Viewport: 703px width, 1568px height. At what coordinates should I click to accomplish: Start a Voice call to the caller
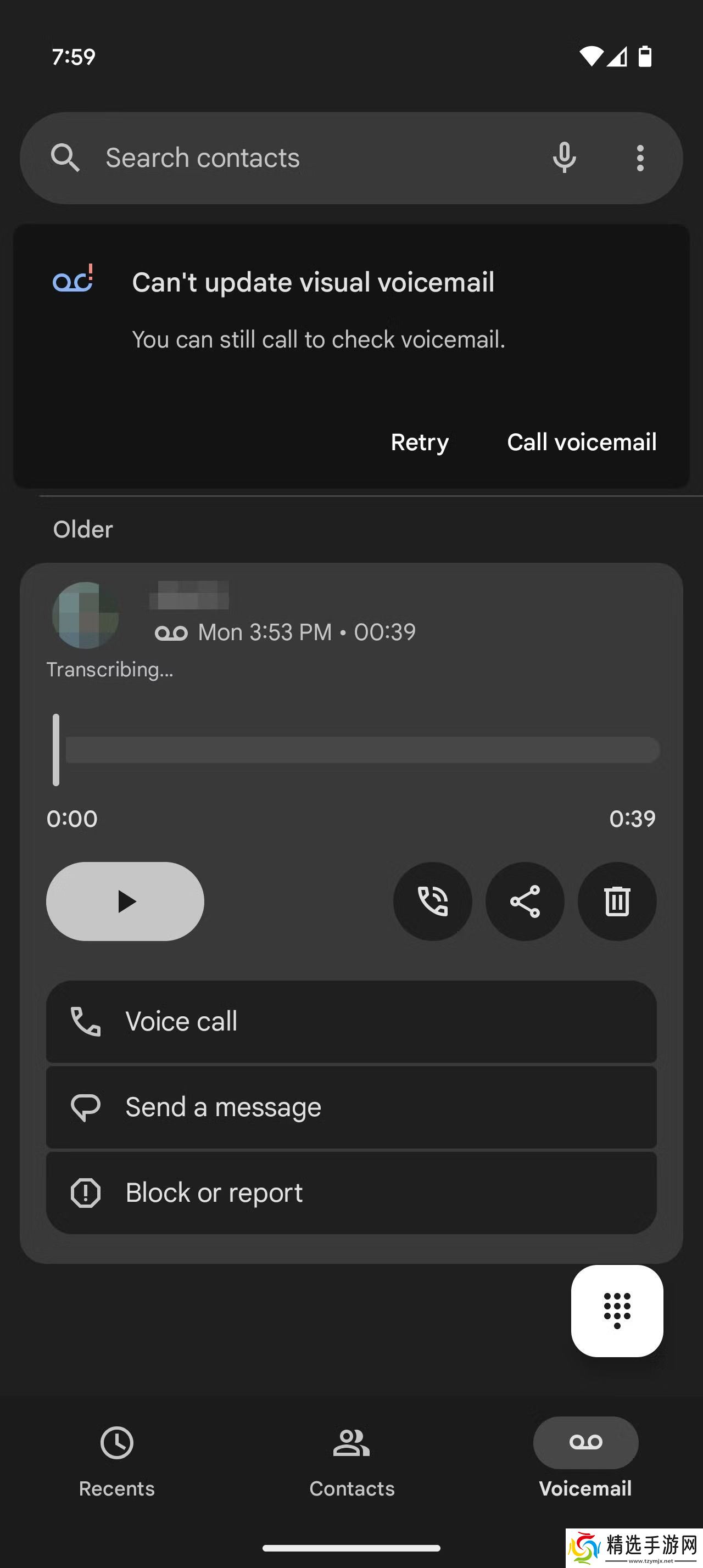tap(351, 1021)
